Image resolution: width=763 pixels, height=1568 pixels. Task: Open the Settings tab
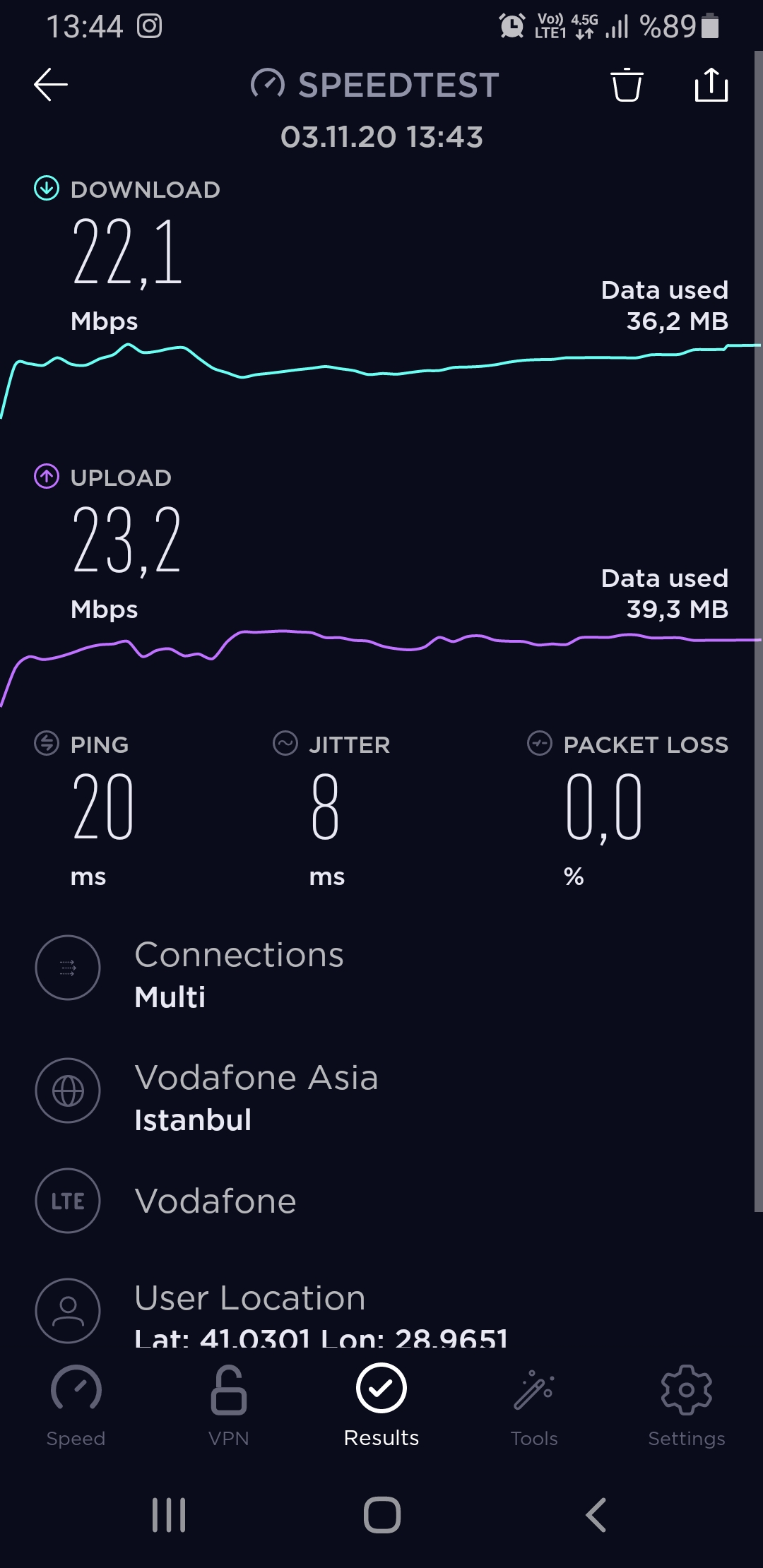pyautogui.click(x=687, y=1406)
